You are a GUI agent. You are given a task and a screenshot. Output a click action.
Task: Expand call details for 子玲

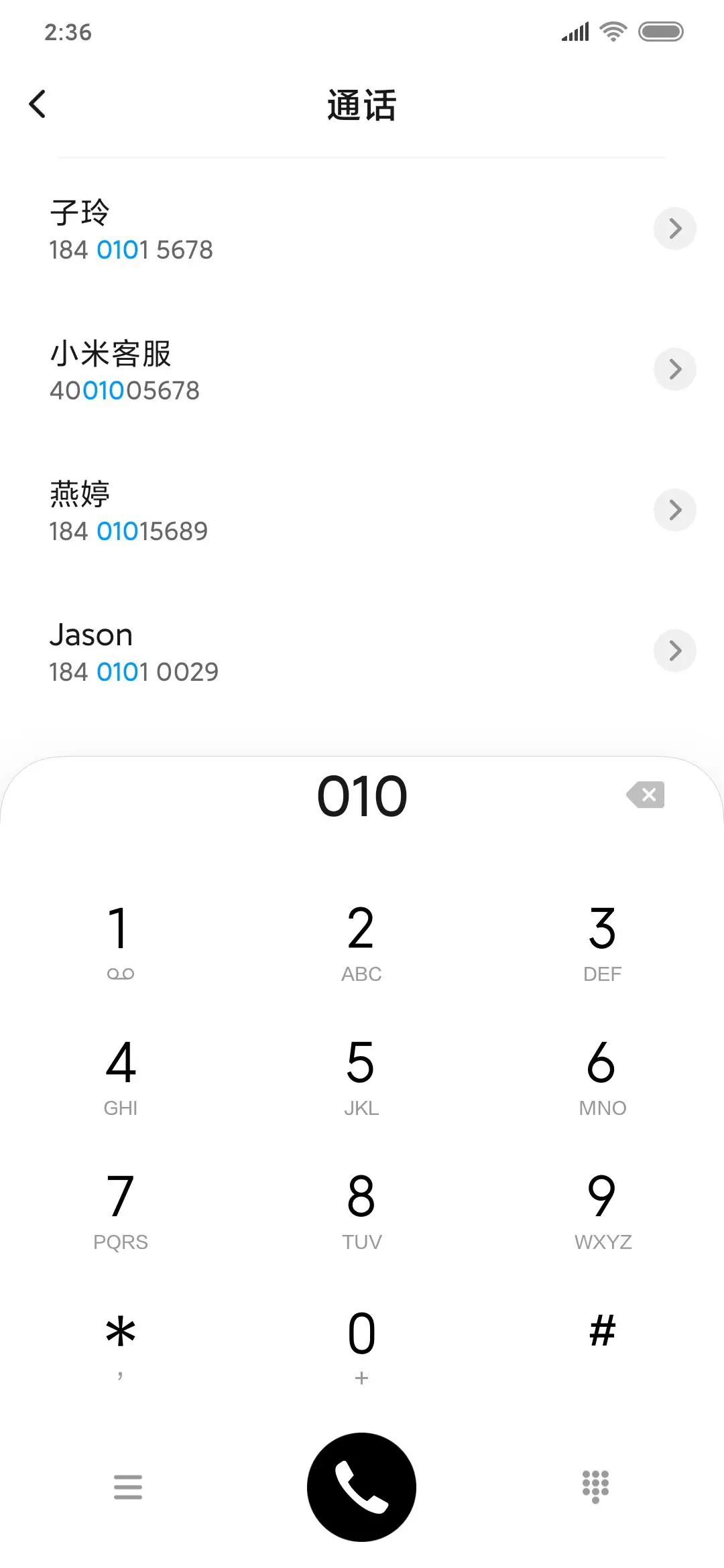[674, 228]
